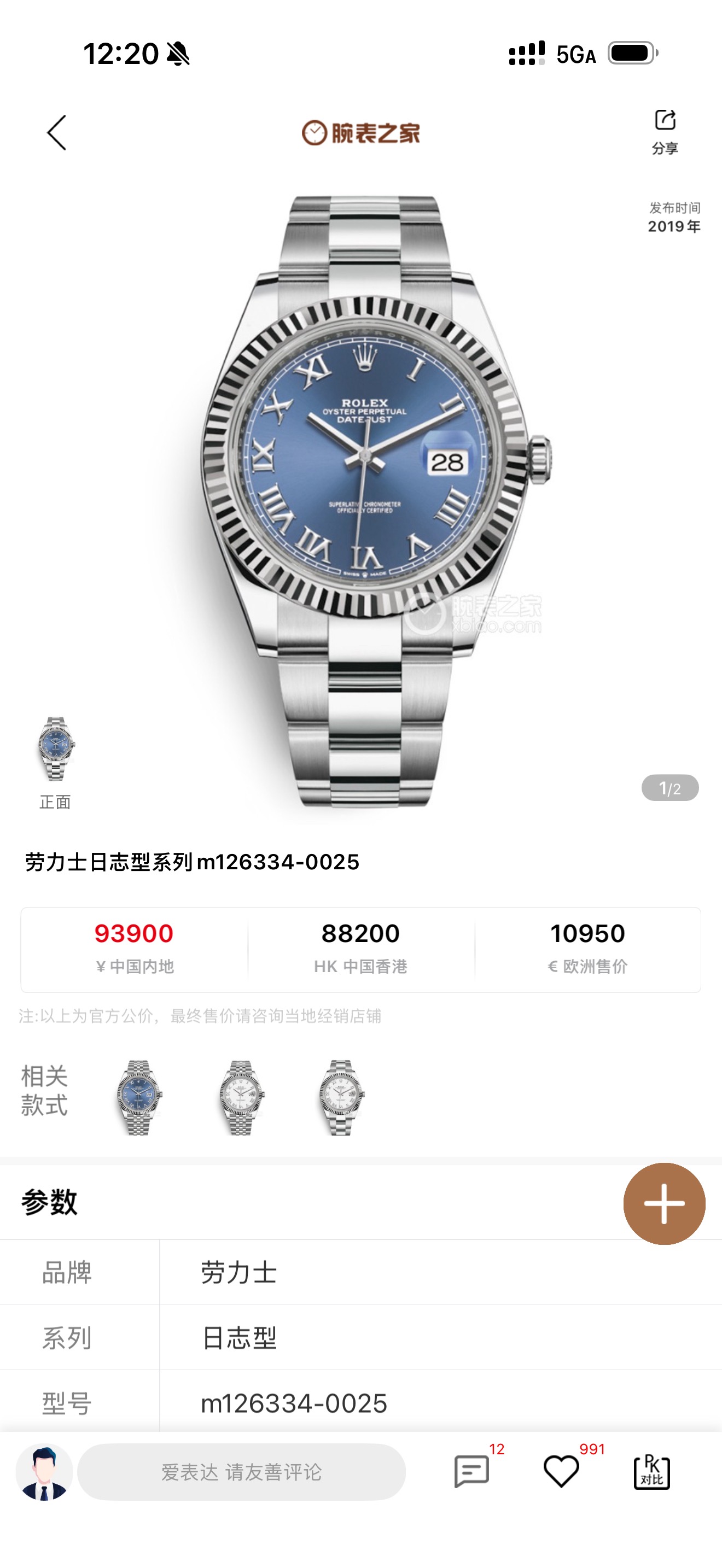This screenshot has width=722, height=1568.
Task: Open the user avatar at the bottom
Action: [44, 1472]
